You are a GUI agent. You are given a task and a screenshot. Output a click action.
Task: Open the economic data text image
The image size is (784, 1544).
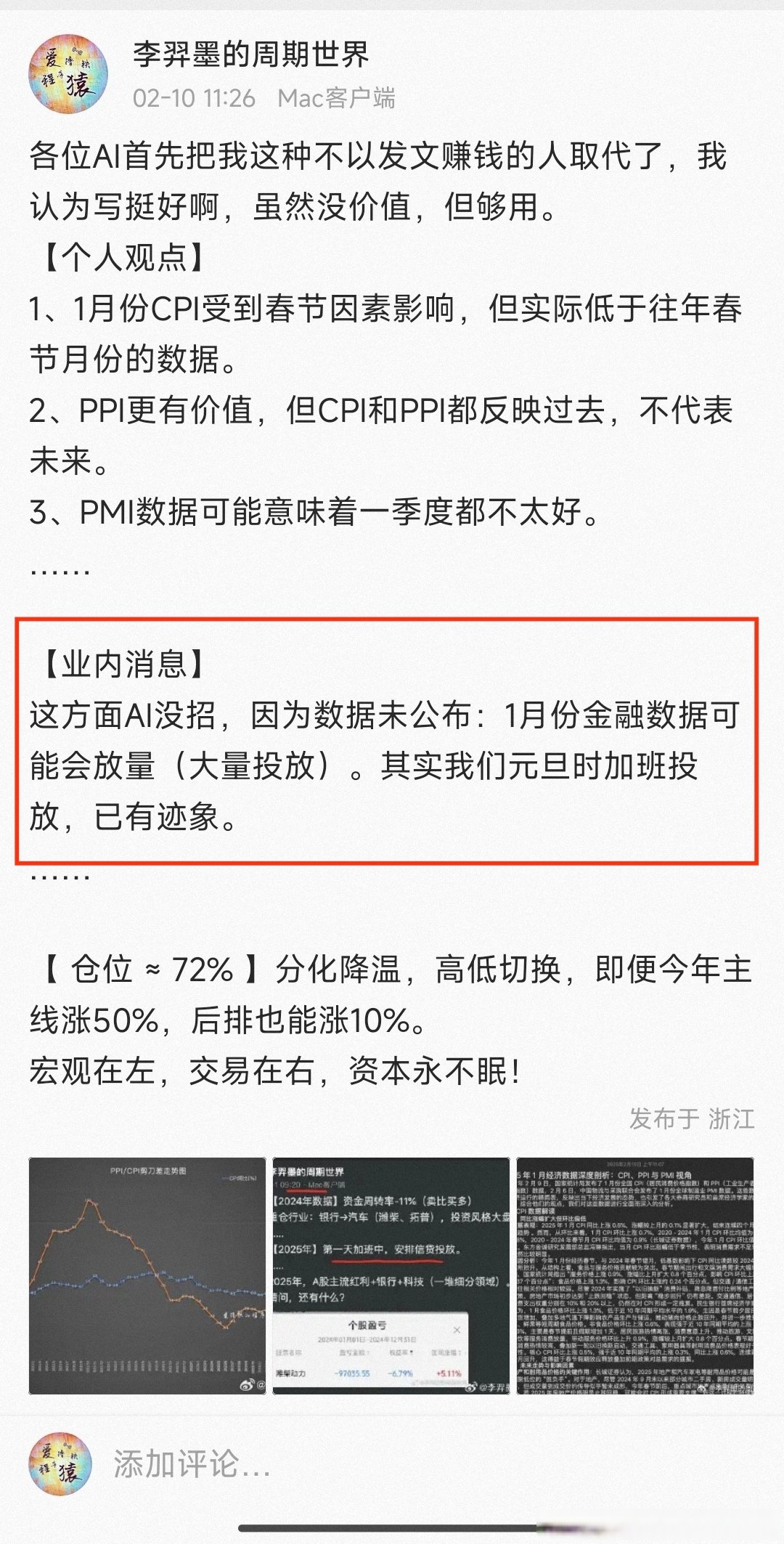tap(635, 1276)
